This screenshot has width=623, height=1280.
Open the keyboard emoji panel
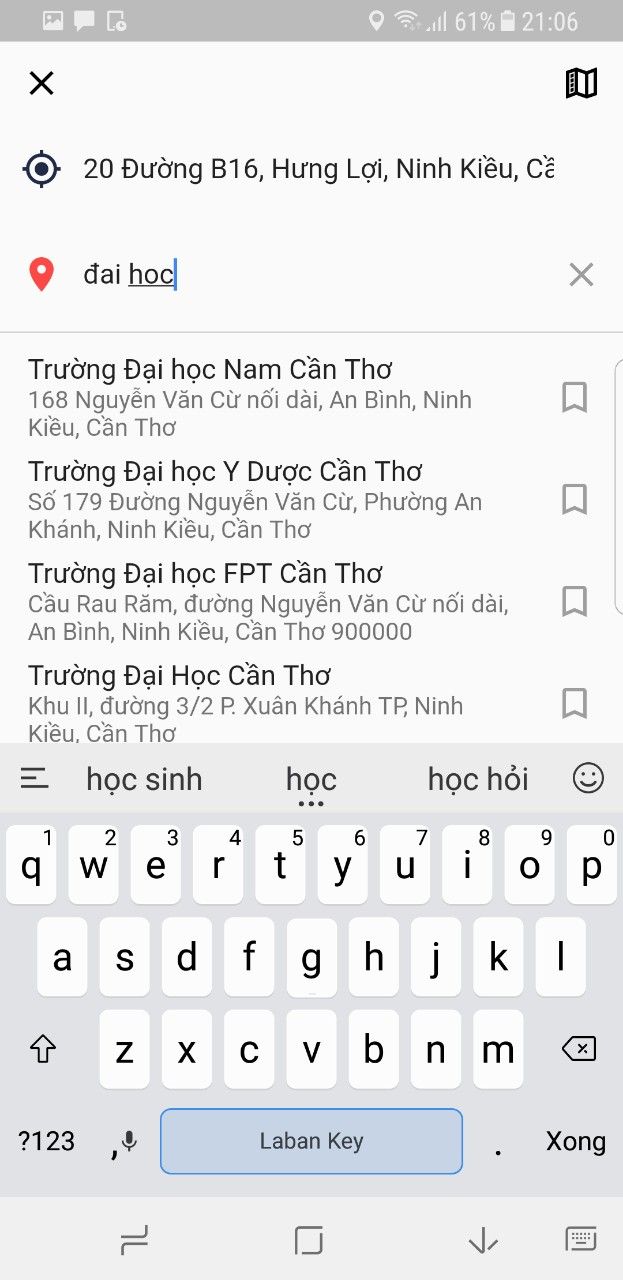tap(588, 778)
